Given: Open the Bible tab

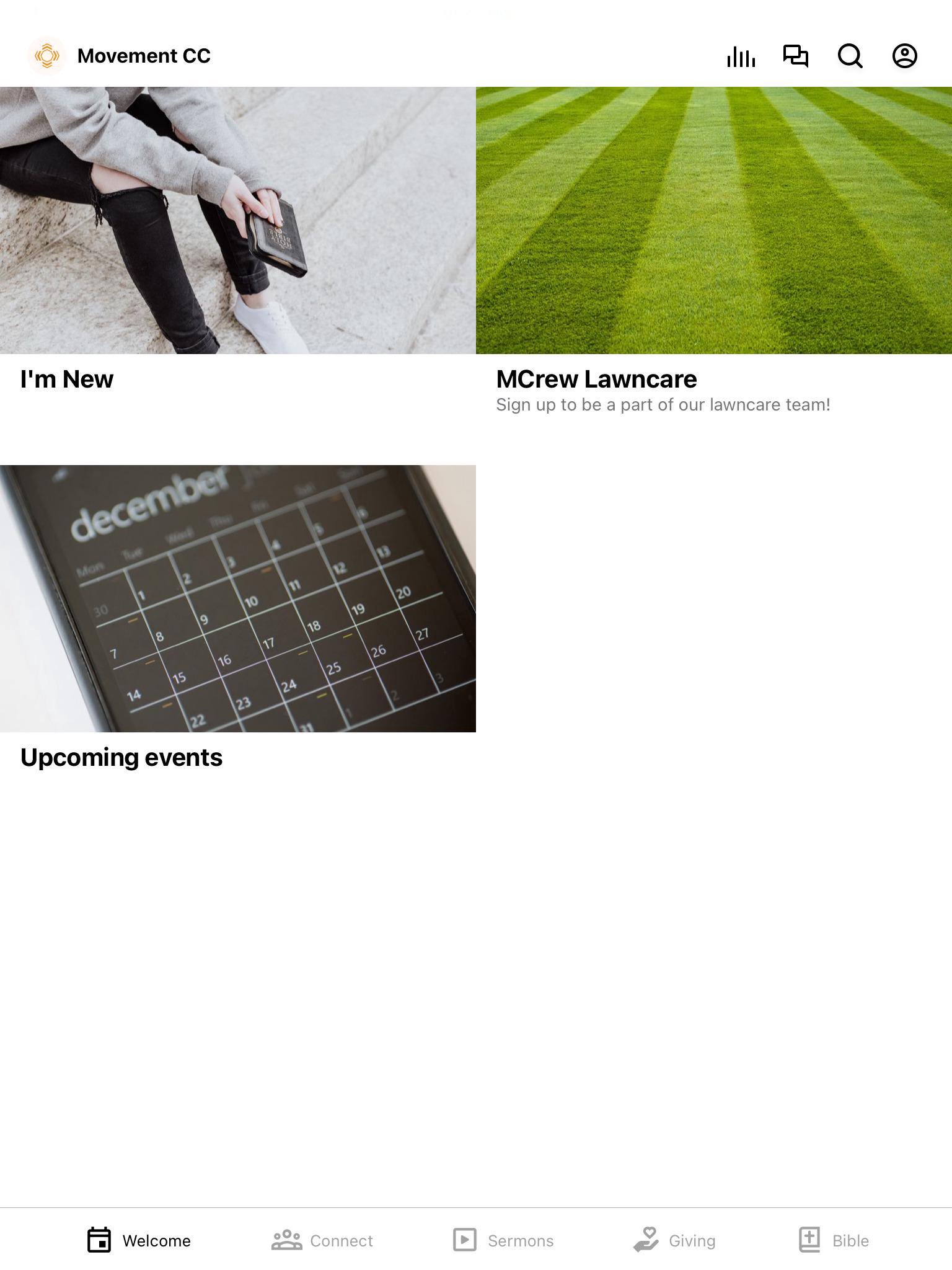Looking at the screenshot, I should (x=834, y=1240).
